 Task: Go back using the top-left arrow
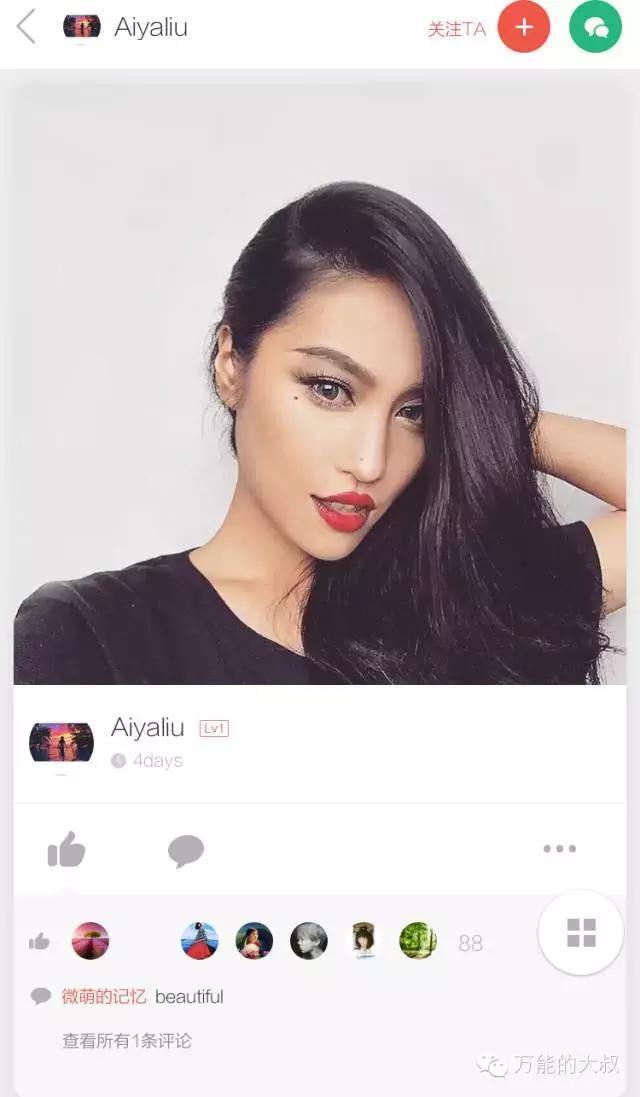(x=27, y=27)
